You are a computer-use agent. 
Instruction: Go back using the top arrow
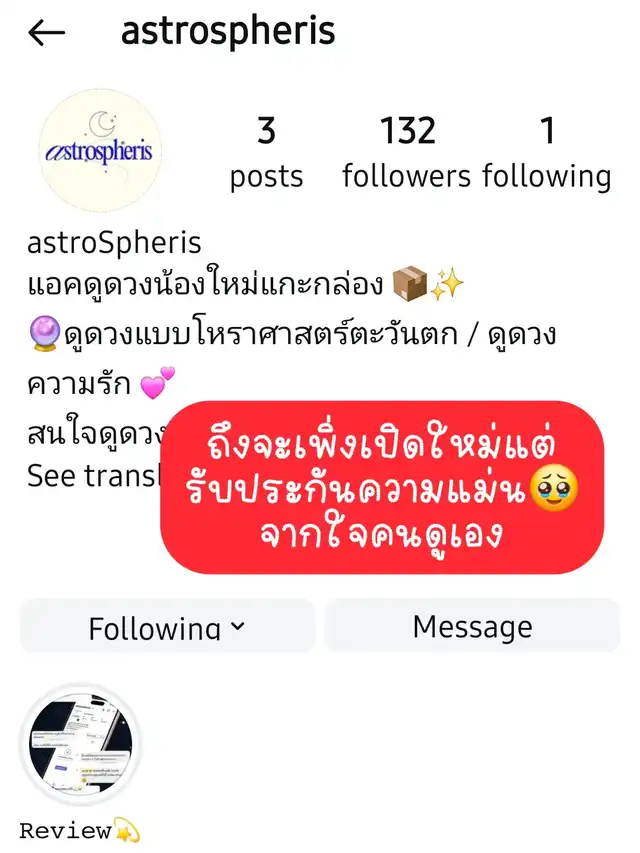pyautogui.click(x=46, y=33)
